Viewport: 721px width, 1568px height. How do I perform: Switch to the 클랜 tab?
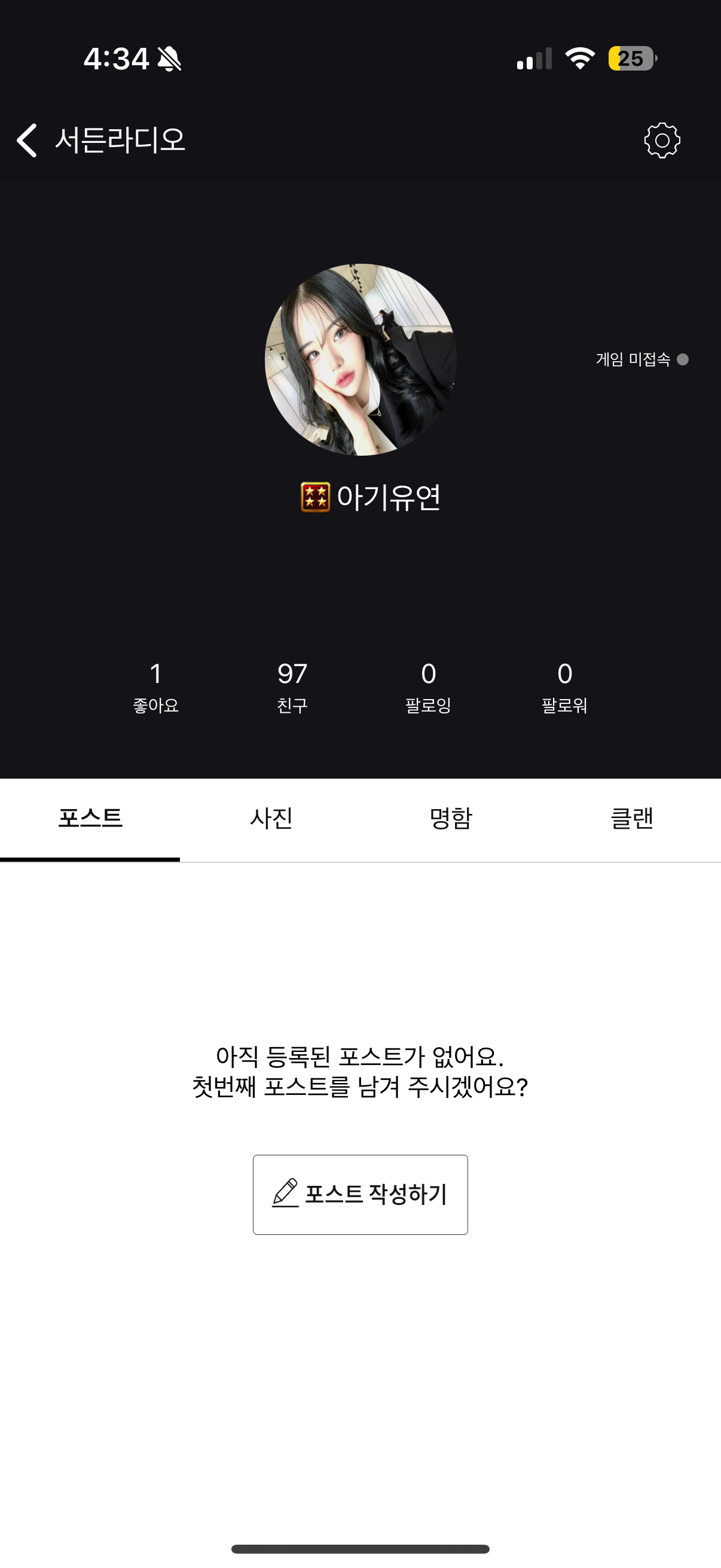[x=631, y=819]
